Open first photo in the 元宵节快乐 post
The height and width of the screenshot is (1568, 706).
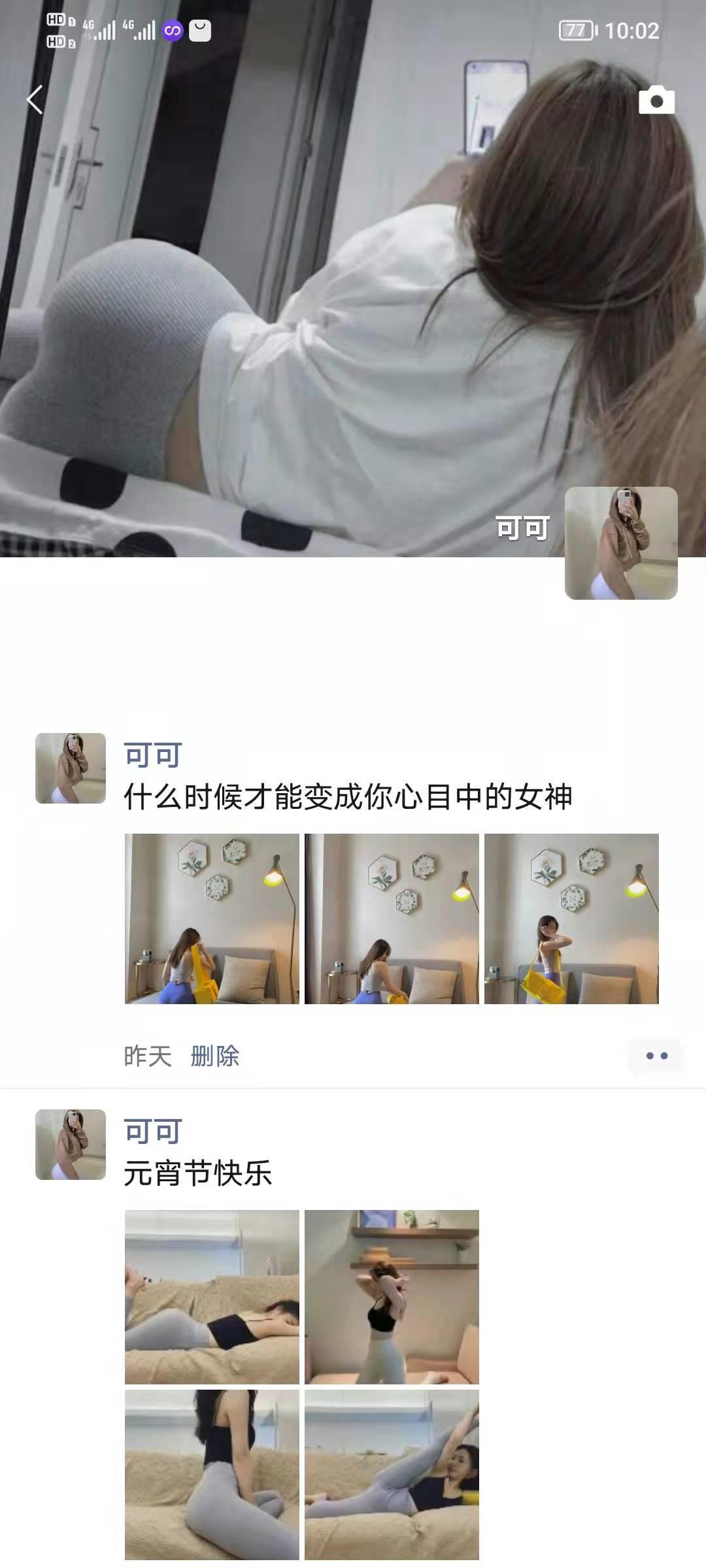point(212,1297)
